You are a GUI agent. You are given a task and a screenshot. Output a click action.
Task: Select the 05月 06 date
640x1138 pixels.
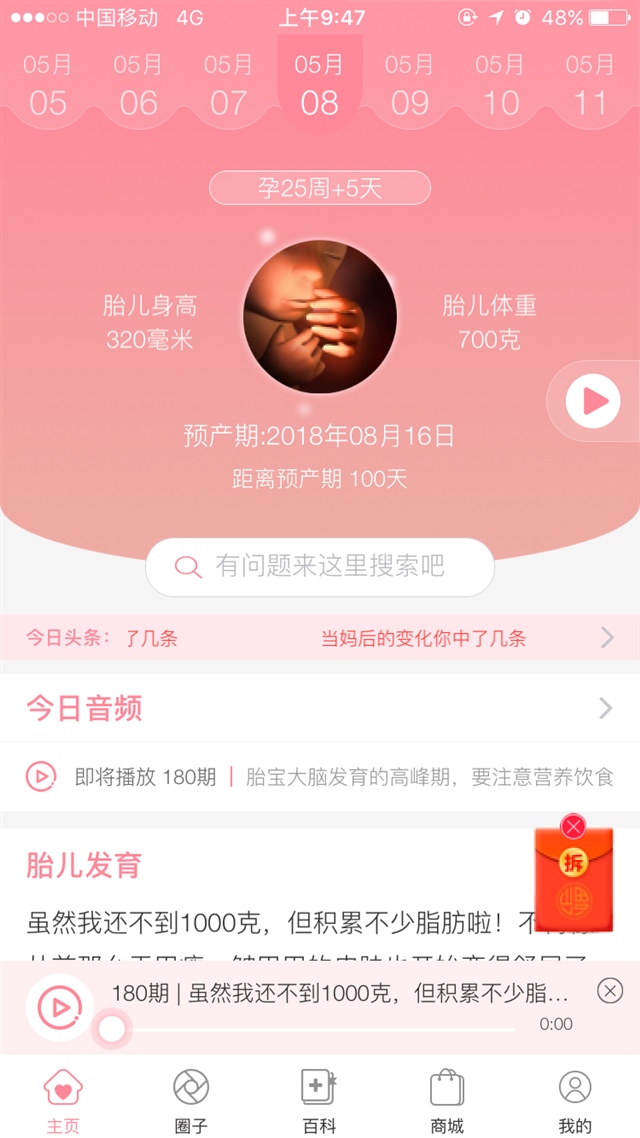[x=138, y=85]
